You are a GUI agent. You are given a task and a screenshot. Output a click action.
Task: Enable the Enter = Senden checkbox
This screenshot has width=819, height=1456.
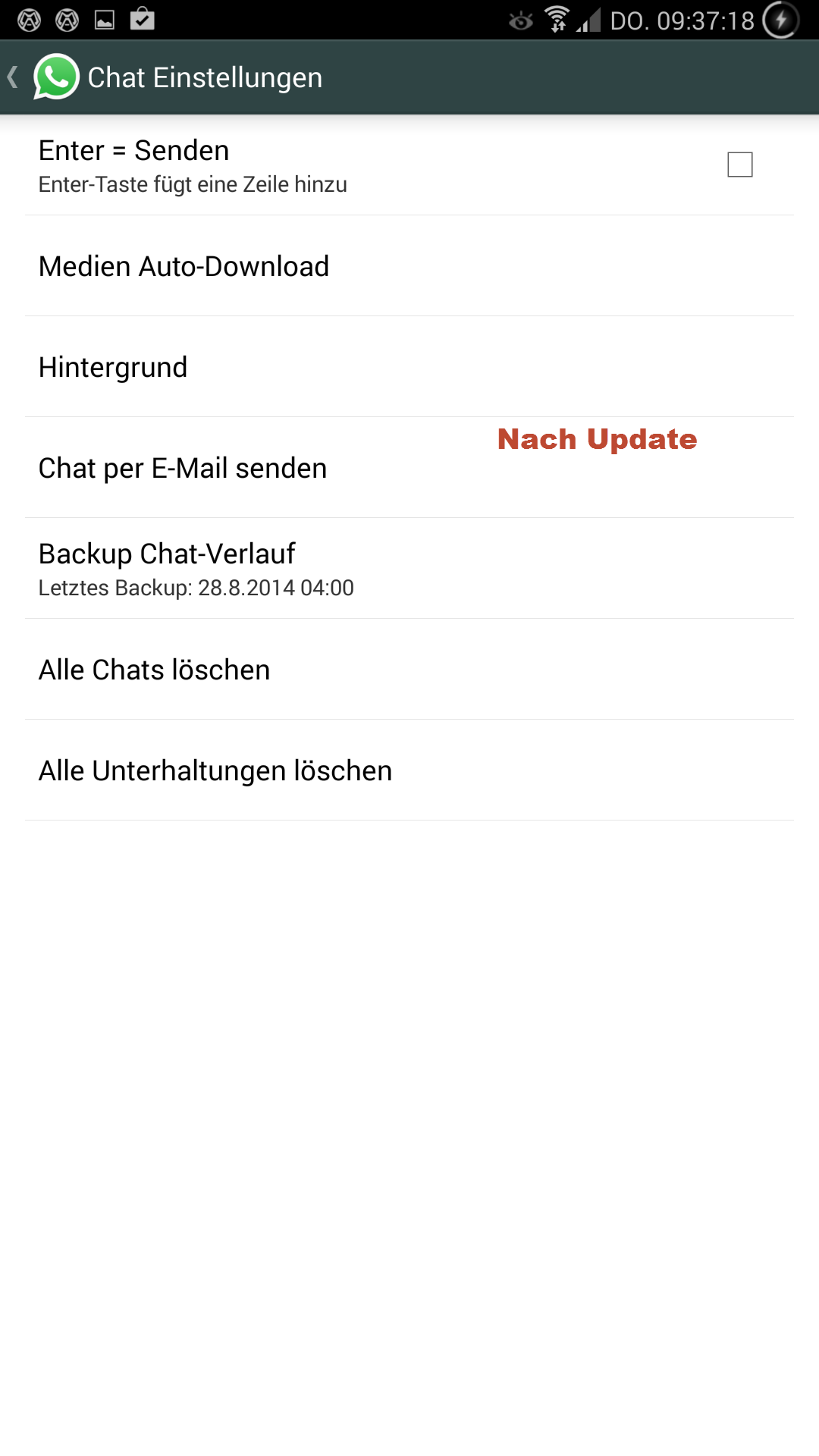739,165
